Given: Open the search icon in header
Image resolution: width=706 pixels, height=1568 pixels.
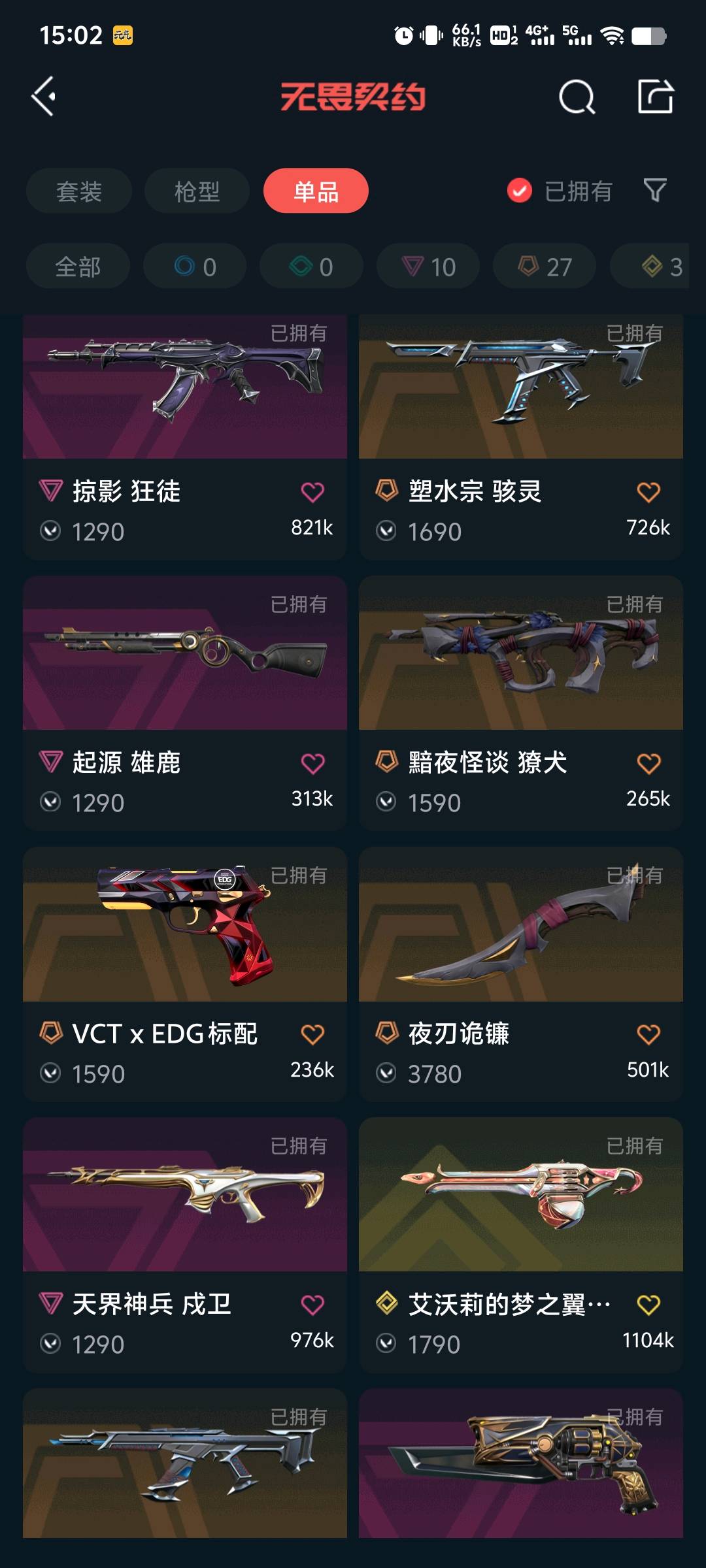Looking at the screenshot, I should [x=577, y=97].
